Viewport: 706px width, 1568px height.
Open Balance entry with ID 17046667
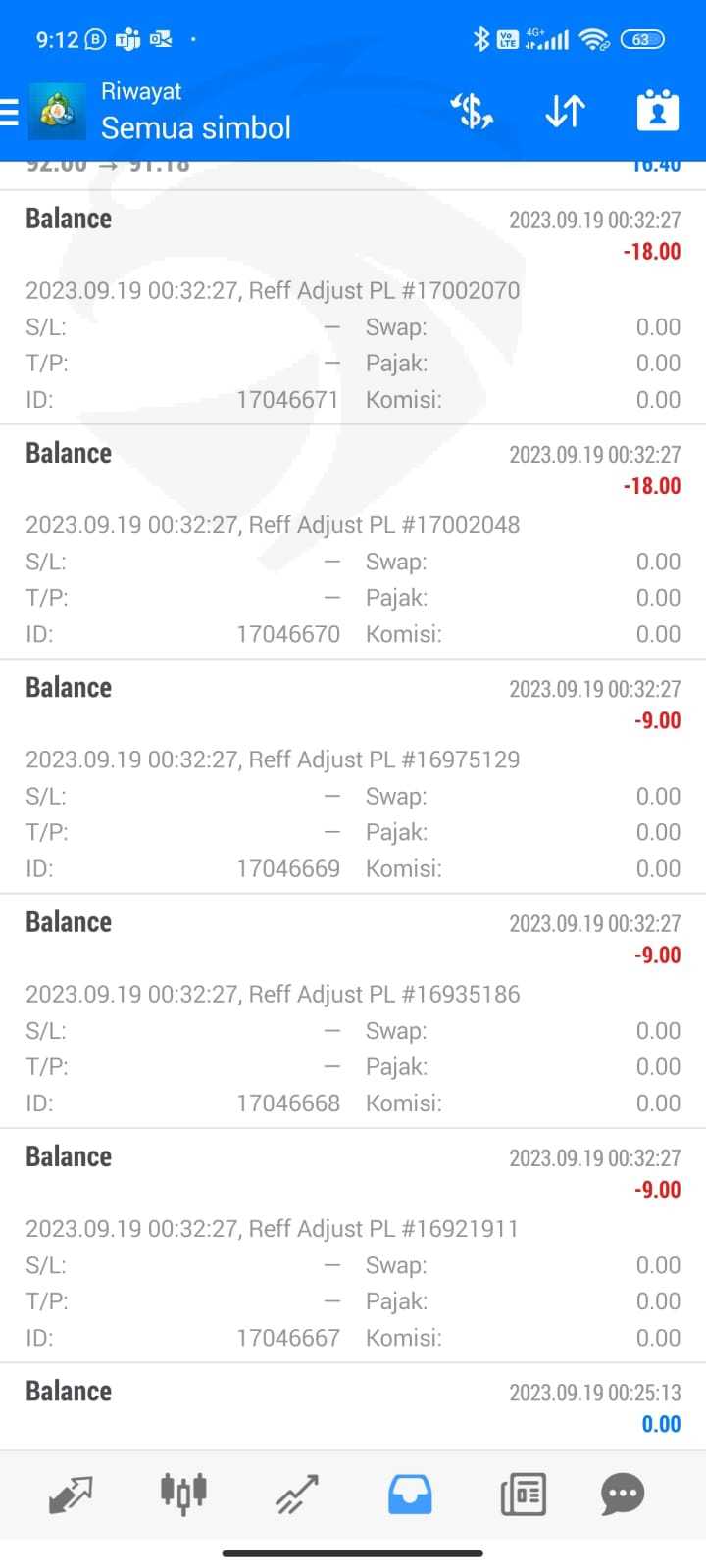[x=353, y=1245]
